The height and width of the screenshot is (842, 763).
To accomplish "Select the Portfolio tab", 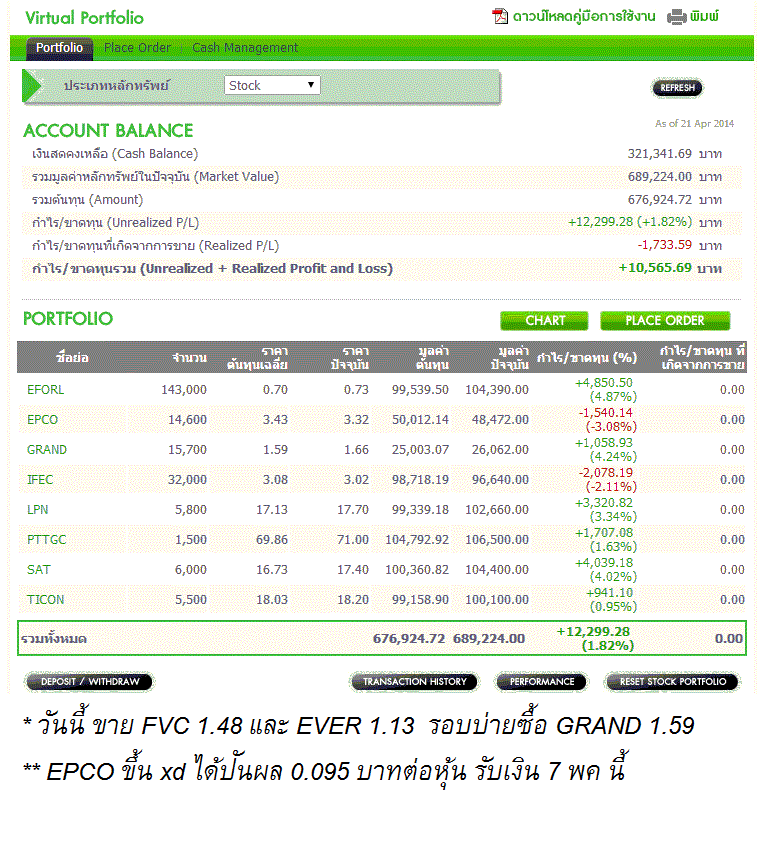I will pos(59,48).
